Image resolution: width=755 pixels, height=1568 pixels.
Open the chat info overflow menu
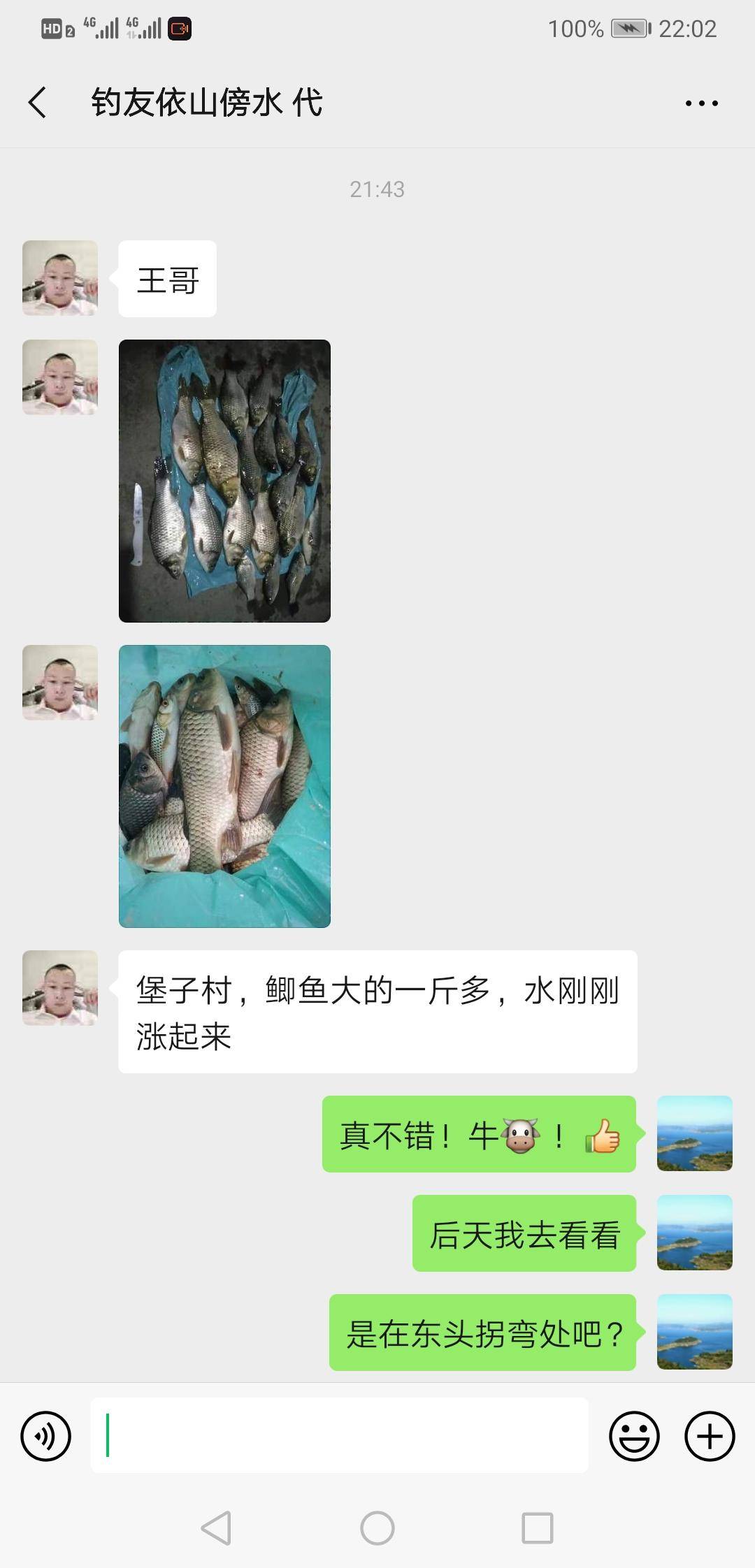click(x=701, y=103)
